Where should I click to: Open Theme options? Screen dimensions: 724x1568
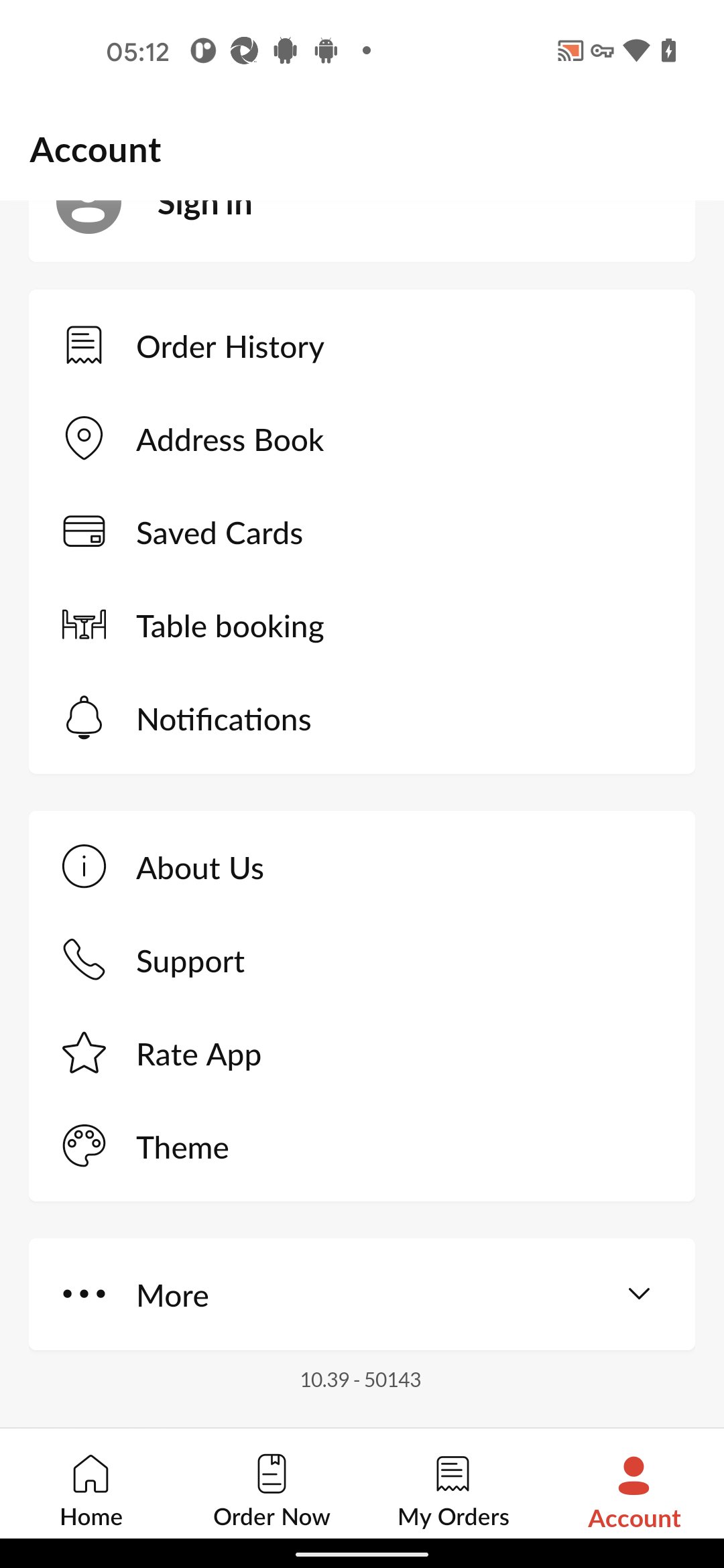362,1147
